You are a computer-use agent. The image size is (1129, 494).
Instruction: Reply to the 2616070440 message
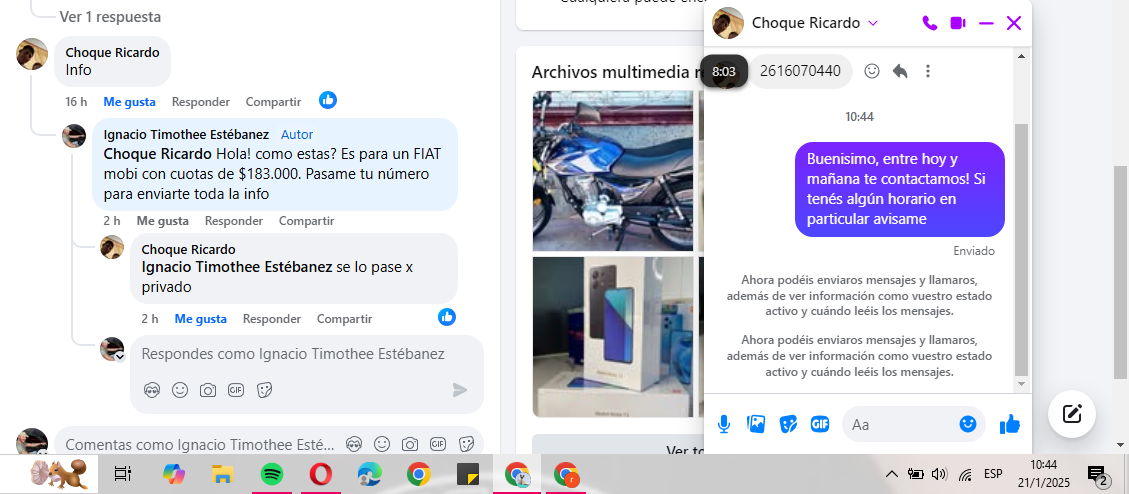coord(900,71)
